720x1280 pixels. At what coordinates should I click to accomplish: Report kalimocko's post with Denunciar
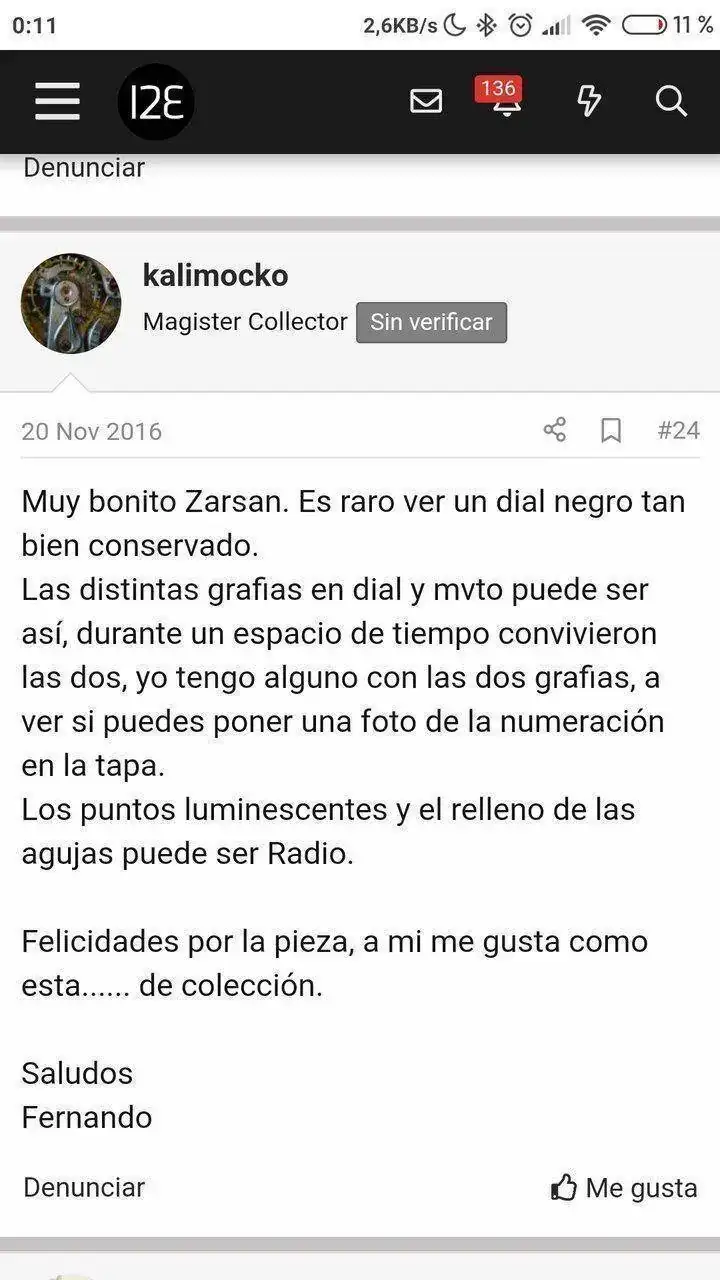click(84, 1187)
